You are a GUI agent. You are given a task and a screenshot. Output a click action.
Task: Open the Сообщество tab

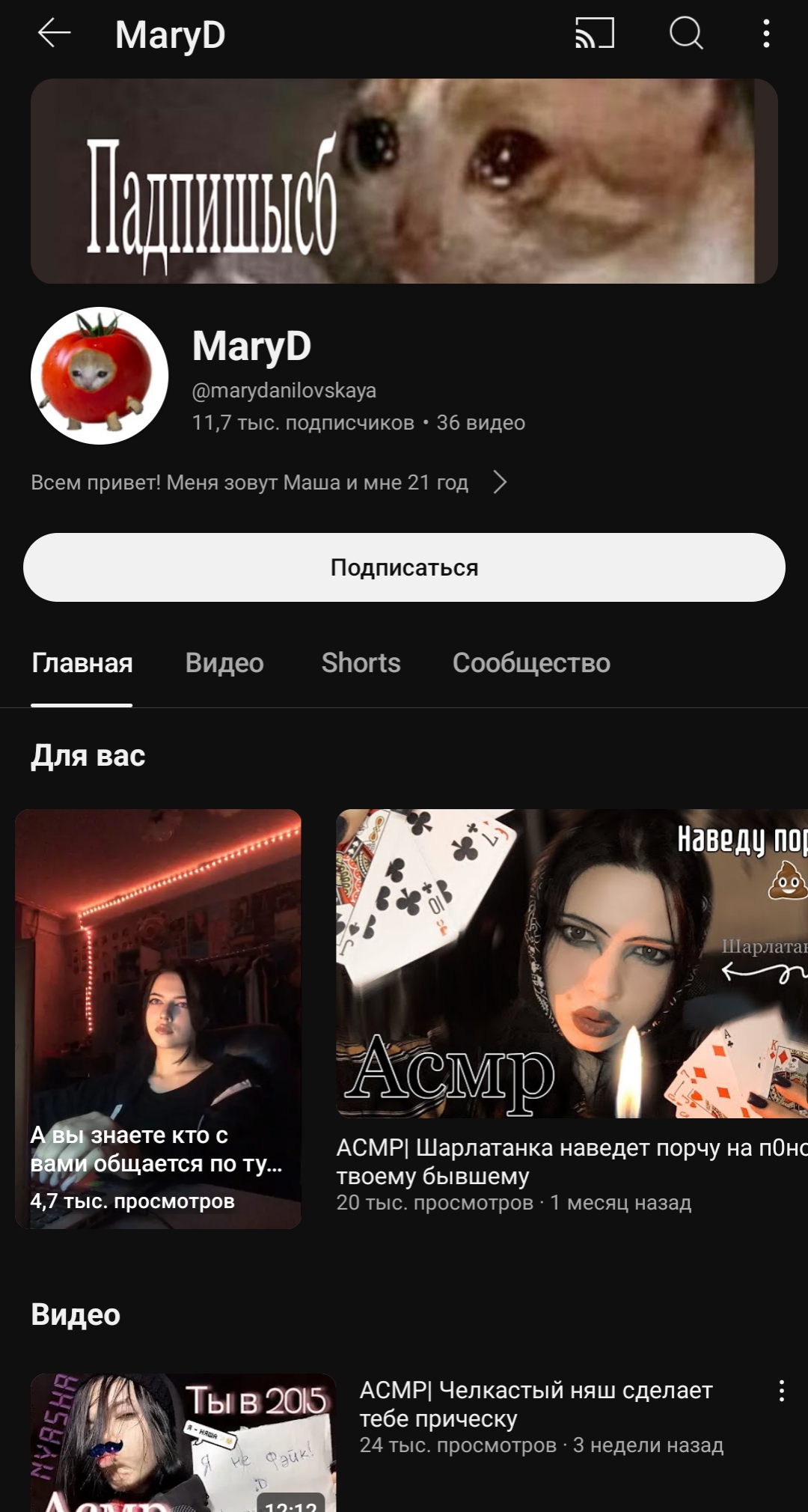pos(531,663)
